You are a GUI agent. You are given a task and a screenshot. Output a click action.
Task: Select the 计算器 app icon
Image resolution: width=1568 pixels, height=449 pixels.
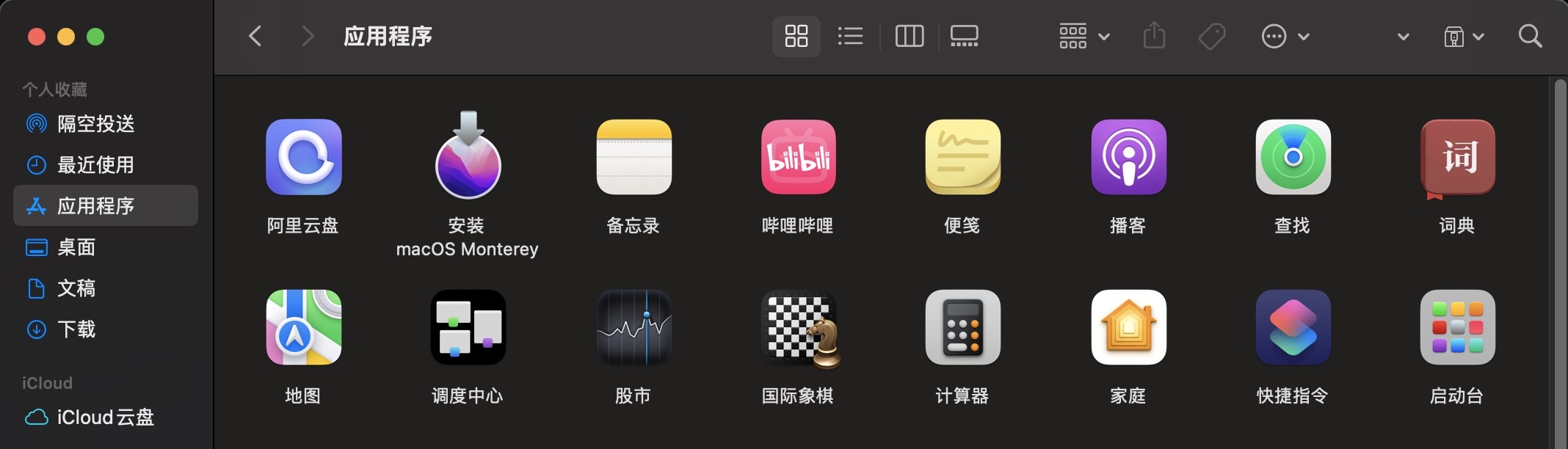(x=962, y=327)
